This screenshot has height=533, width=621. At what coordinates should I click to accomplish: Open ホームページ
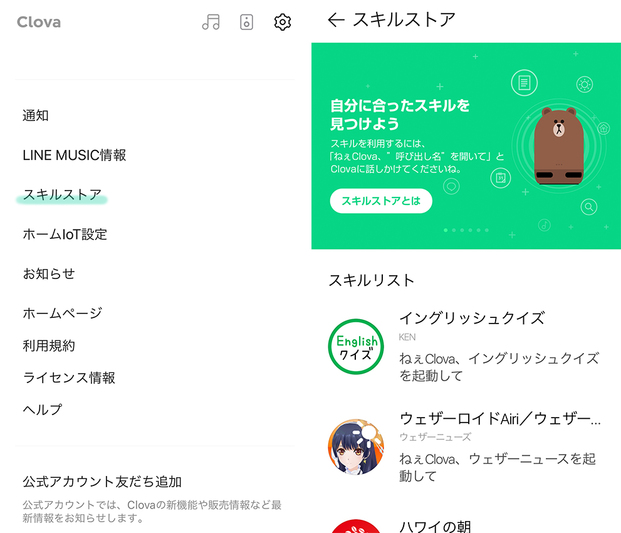(x=62, y=313)
